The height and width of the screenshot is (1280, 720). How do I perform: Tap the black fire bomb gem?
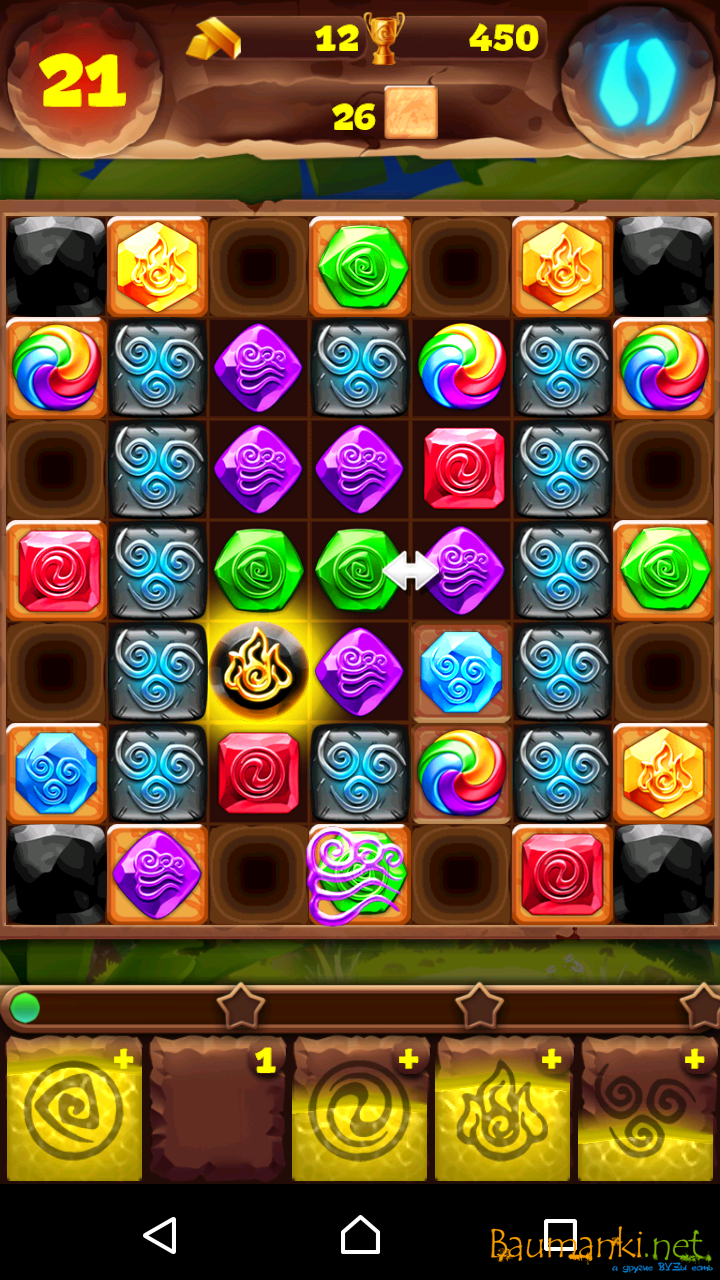pyautogui.click(x=259, y=670)
